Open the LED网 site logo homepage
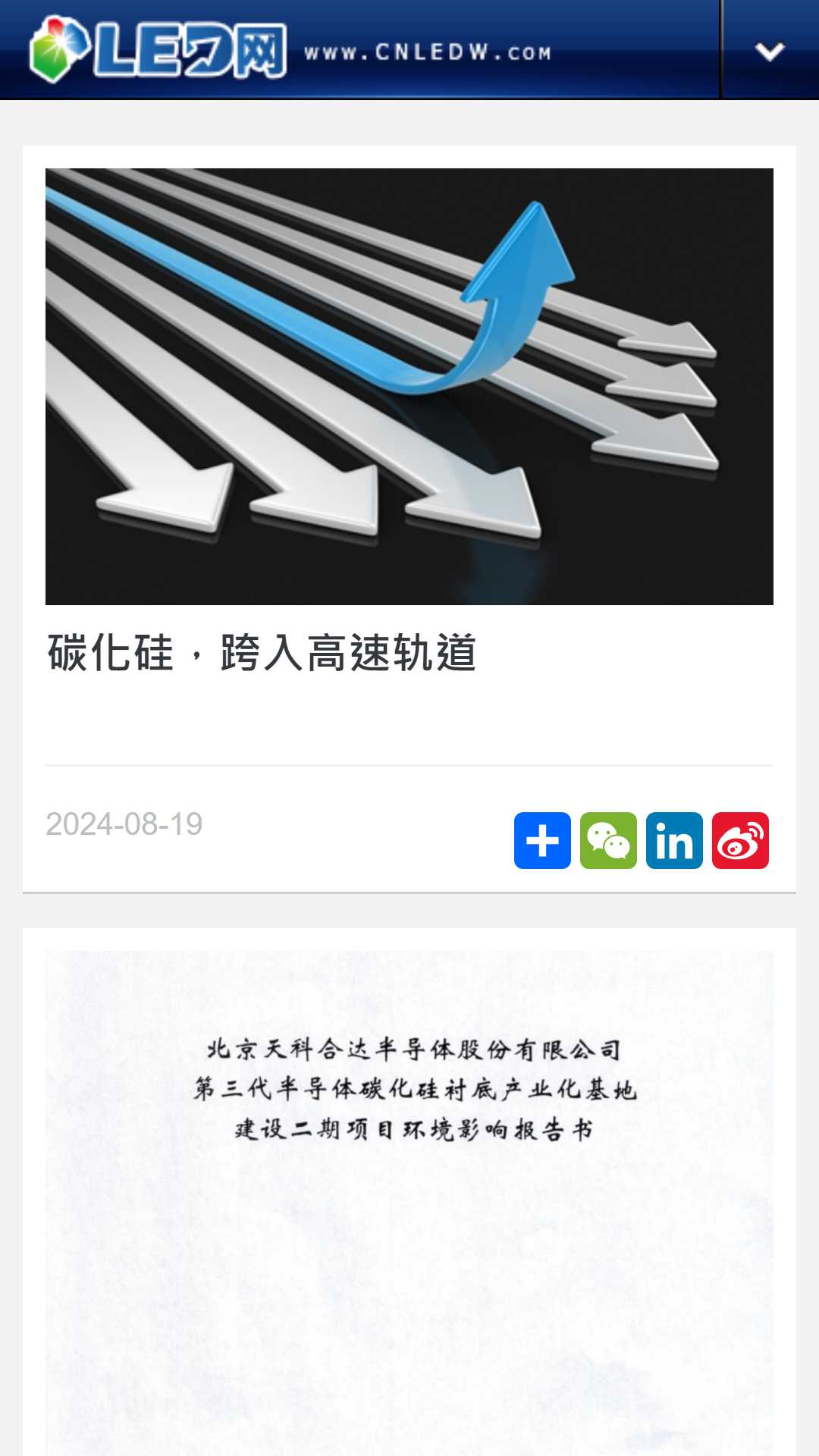This screenshot has height=1456, width=819. 158,49
